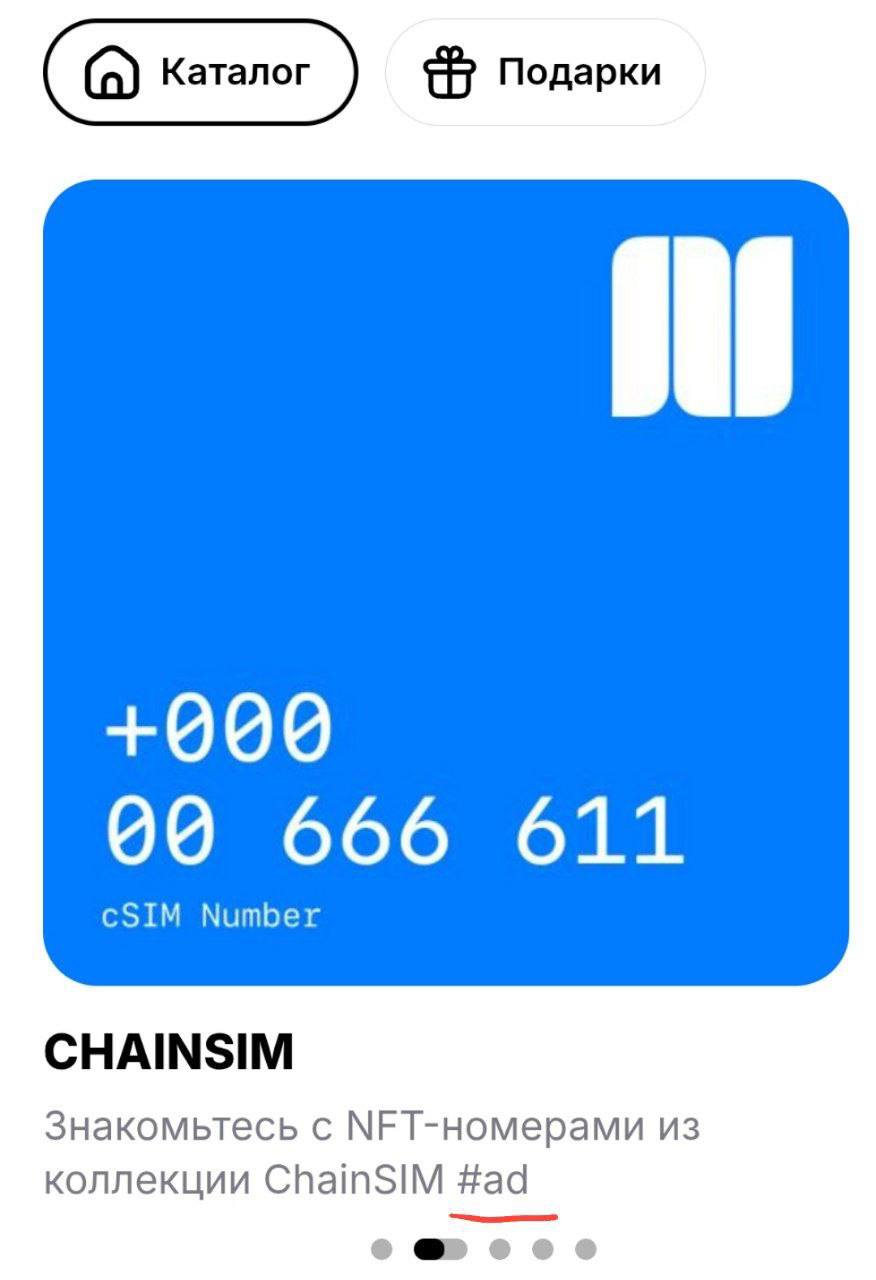Open the CHAINSIM banner card

point(445,582)
